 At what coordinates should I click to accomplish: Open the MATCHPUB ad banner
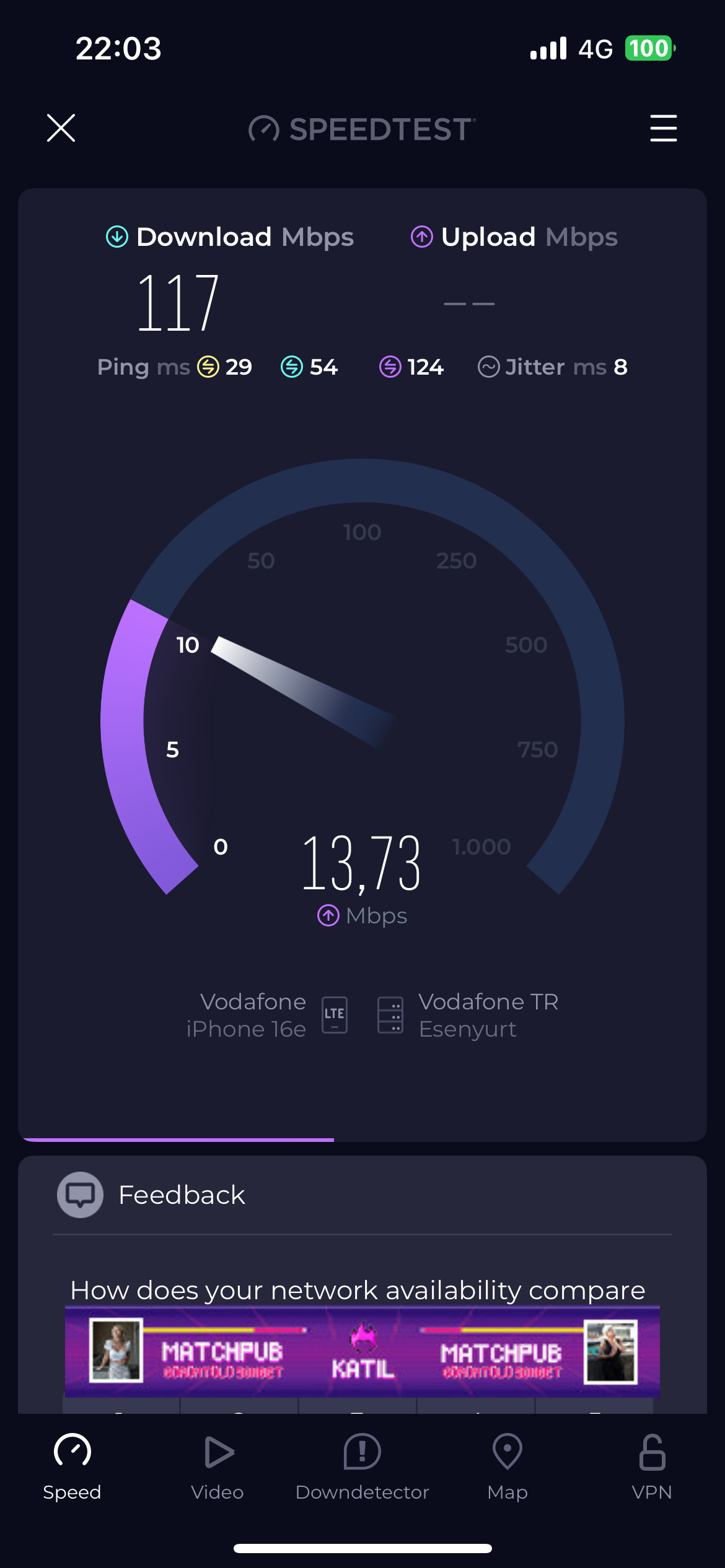click(362, 1352)
